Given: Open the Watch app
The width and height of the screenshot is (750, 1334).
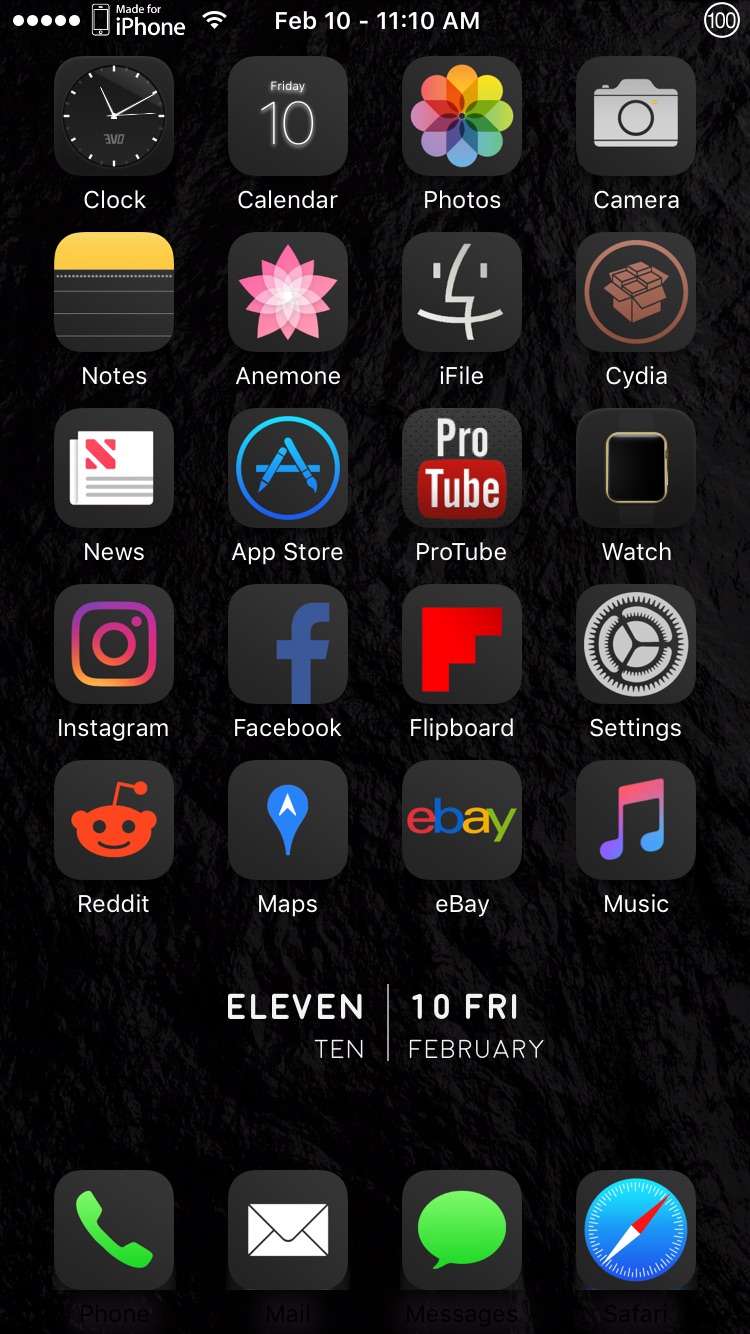Looking at the screenshot, I should tap(636, 468).
